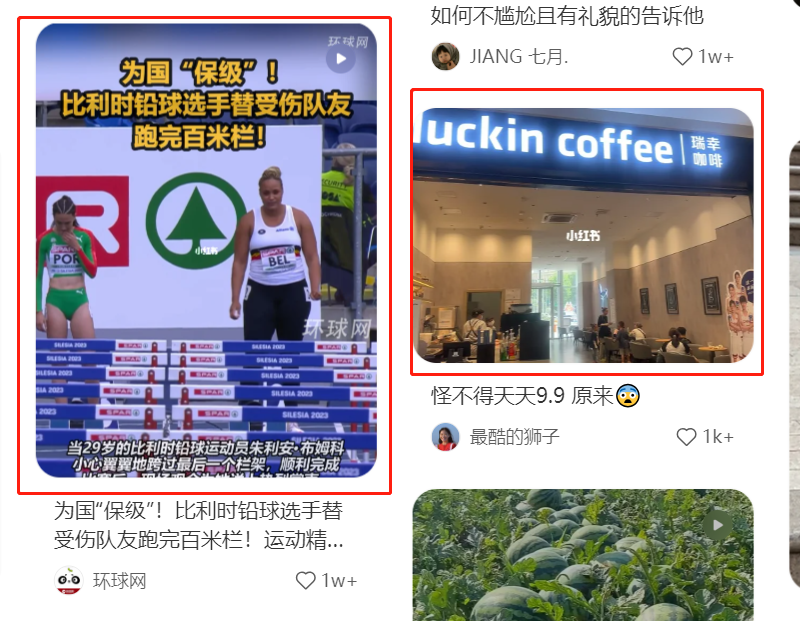
Task: Open the post titled 为国"保级"
Action: coord(198,526)
